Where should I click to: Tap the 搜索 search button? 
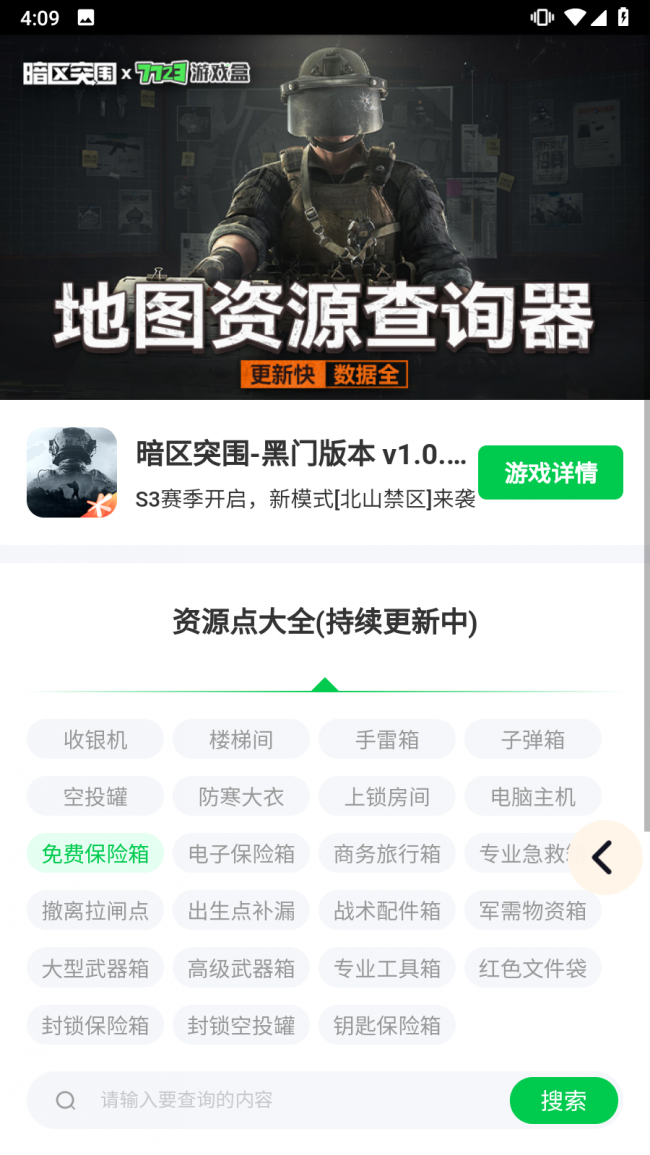pos(563,1100)
